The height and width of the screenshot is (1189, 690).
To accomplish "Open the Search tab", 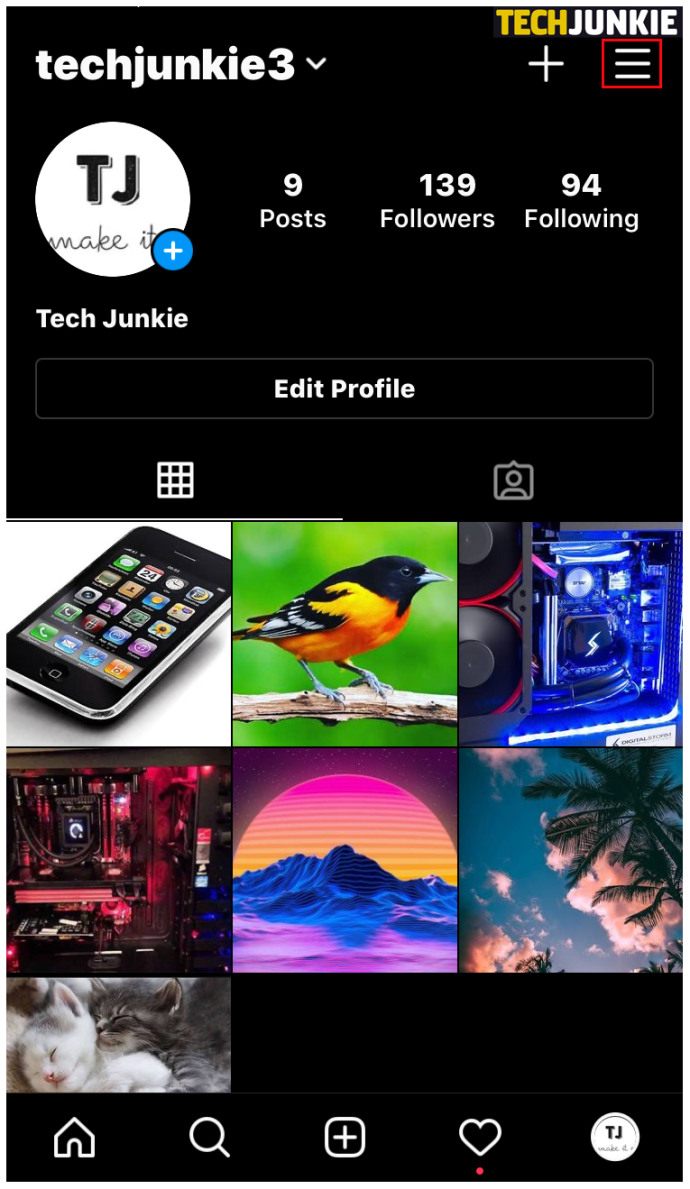I will 209,1138.
